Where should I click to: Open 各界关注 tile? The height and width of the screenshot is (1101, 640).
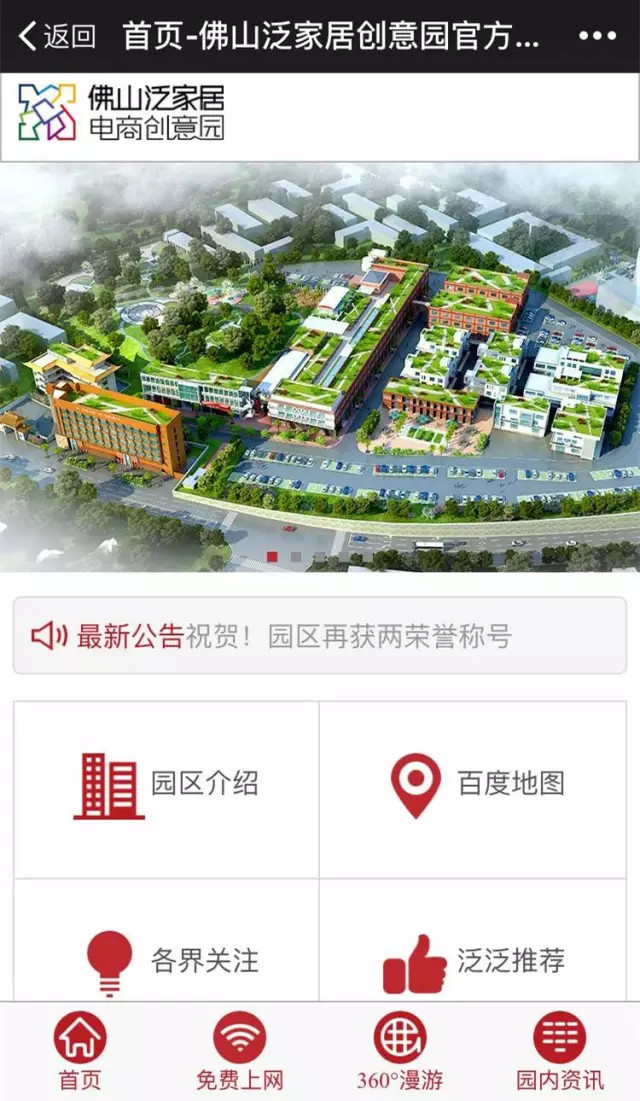point(166,941)
